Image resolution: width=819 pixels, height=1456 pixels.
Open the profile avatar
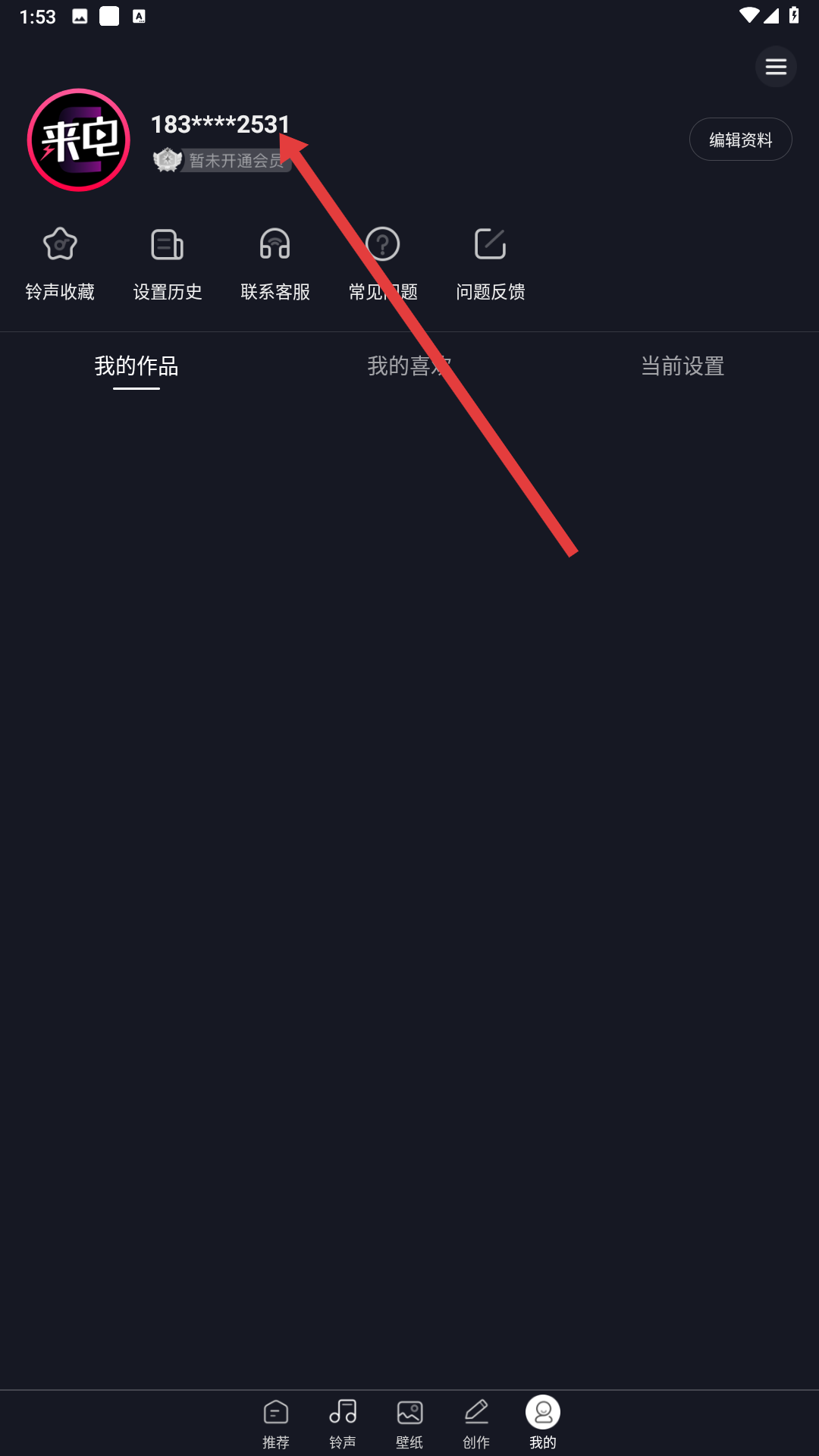pyautogui.click(x=79, y=140)
